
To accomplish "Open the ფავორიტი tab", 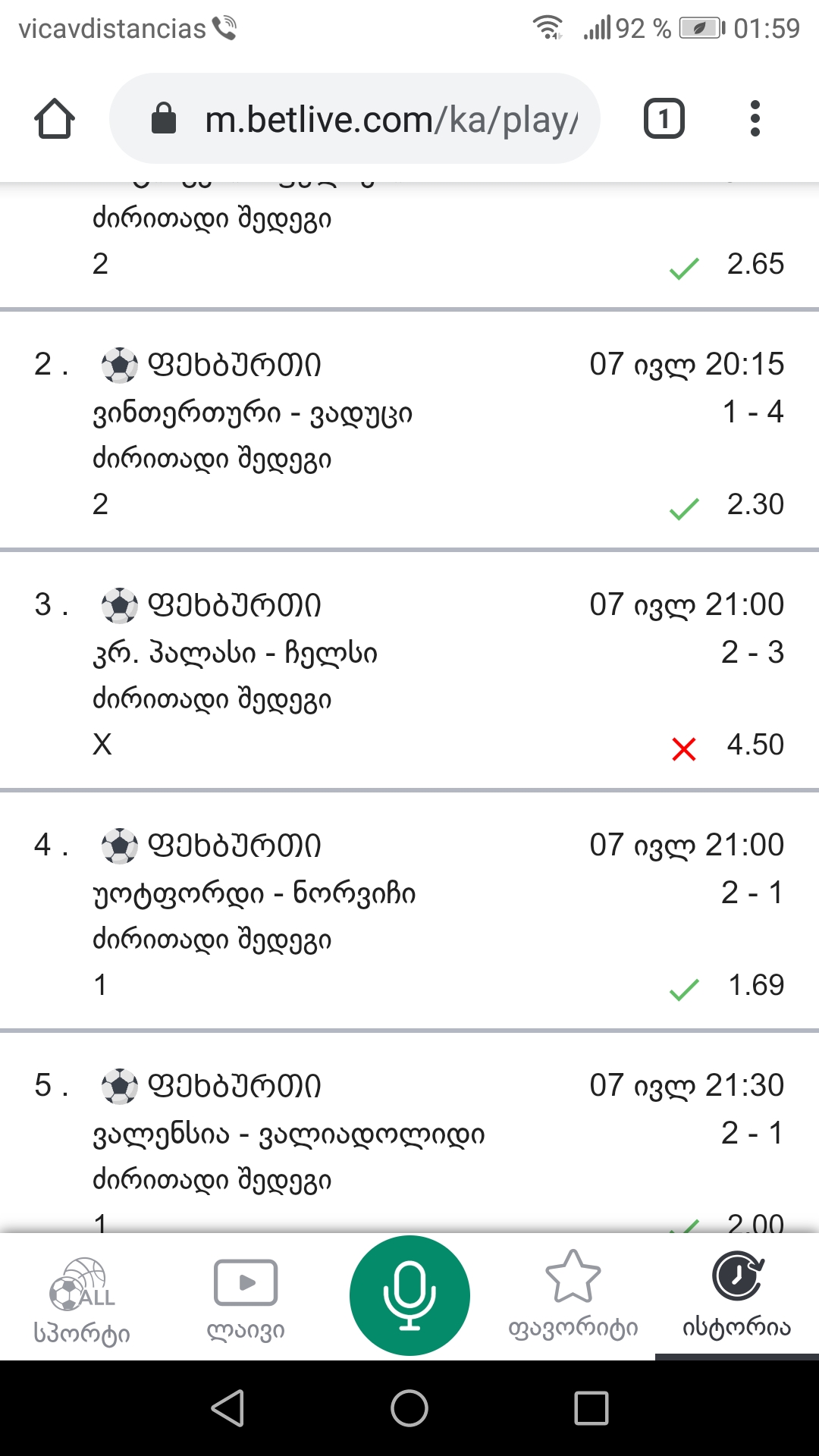I will coord(573,1298).
